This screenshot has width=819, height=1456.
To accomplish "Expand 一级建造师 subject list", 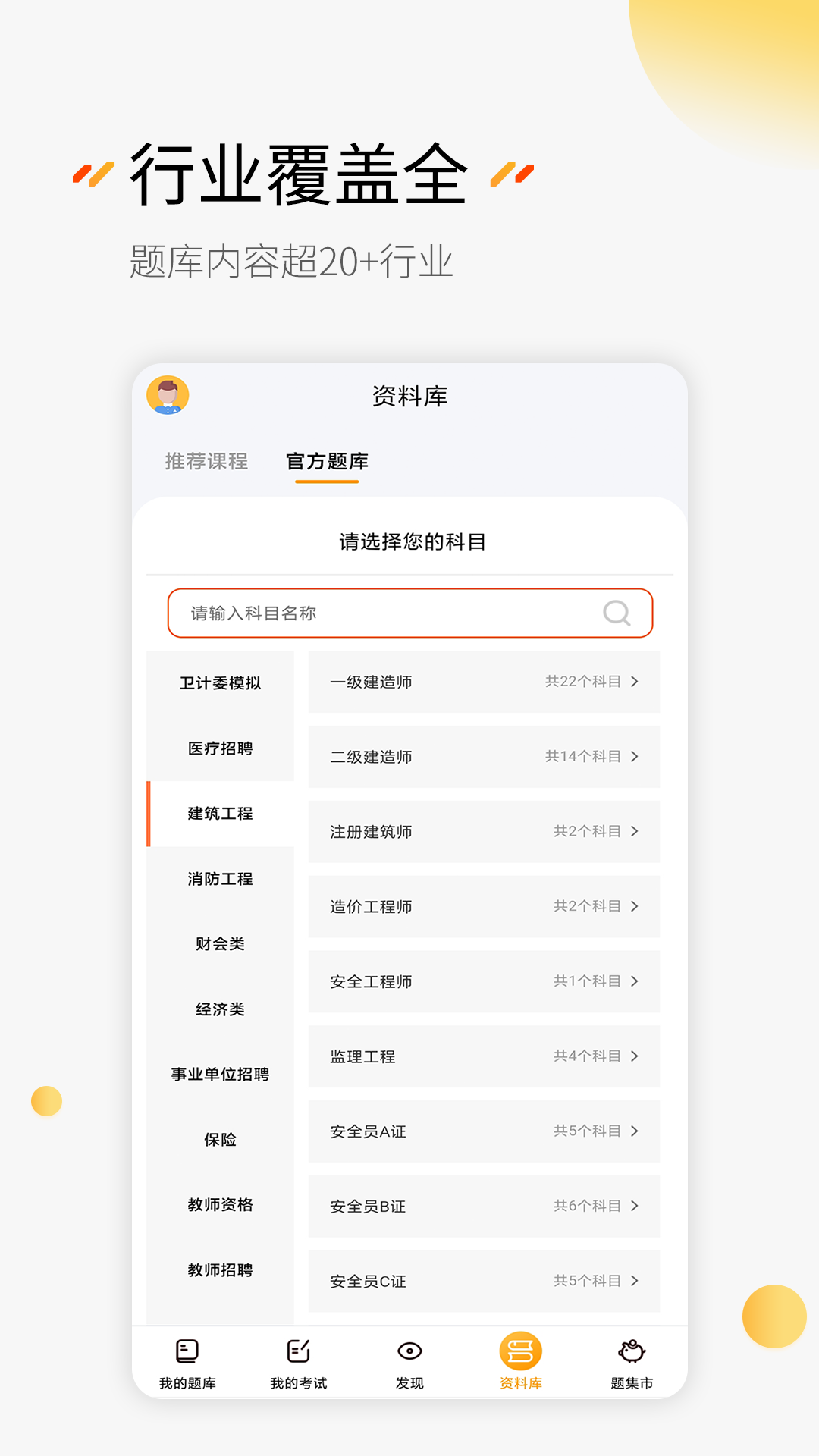I will pos(484,681).
